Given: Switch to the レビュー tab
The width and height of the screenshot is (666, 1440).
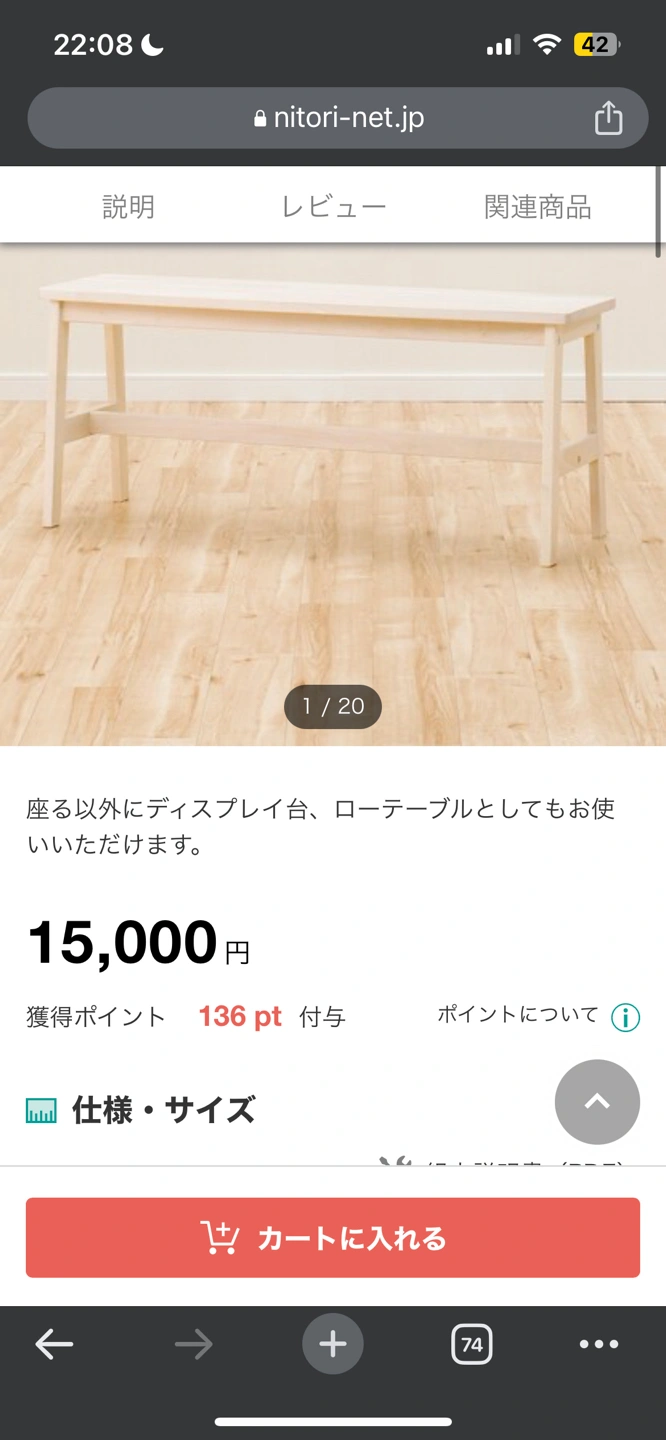Looking at the screenshot, I should click(x=333, y=207).
